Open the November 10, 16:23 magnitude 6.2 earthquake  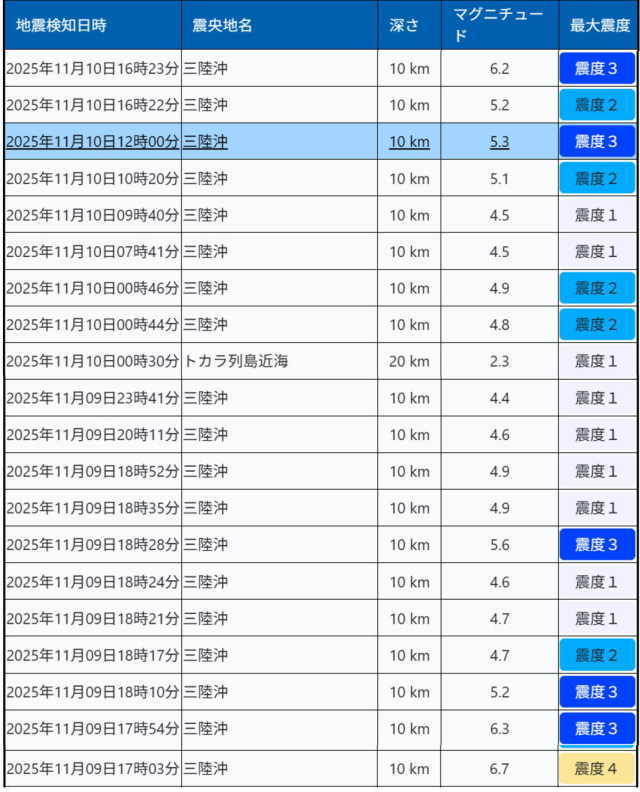tap(92, 69)
